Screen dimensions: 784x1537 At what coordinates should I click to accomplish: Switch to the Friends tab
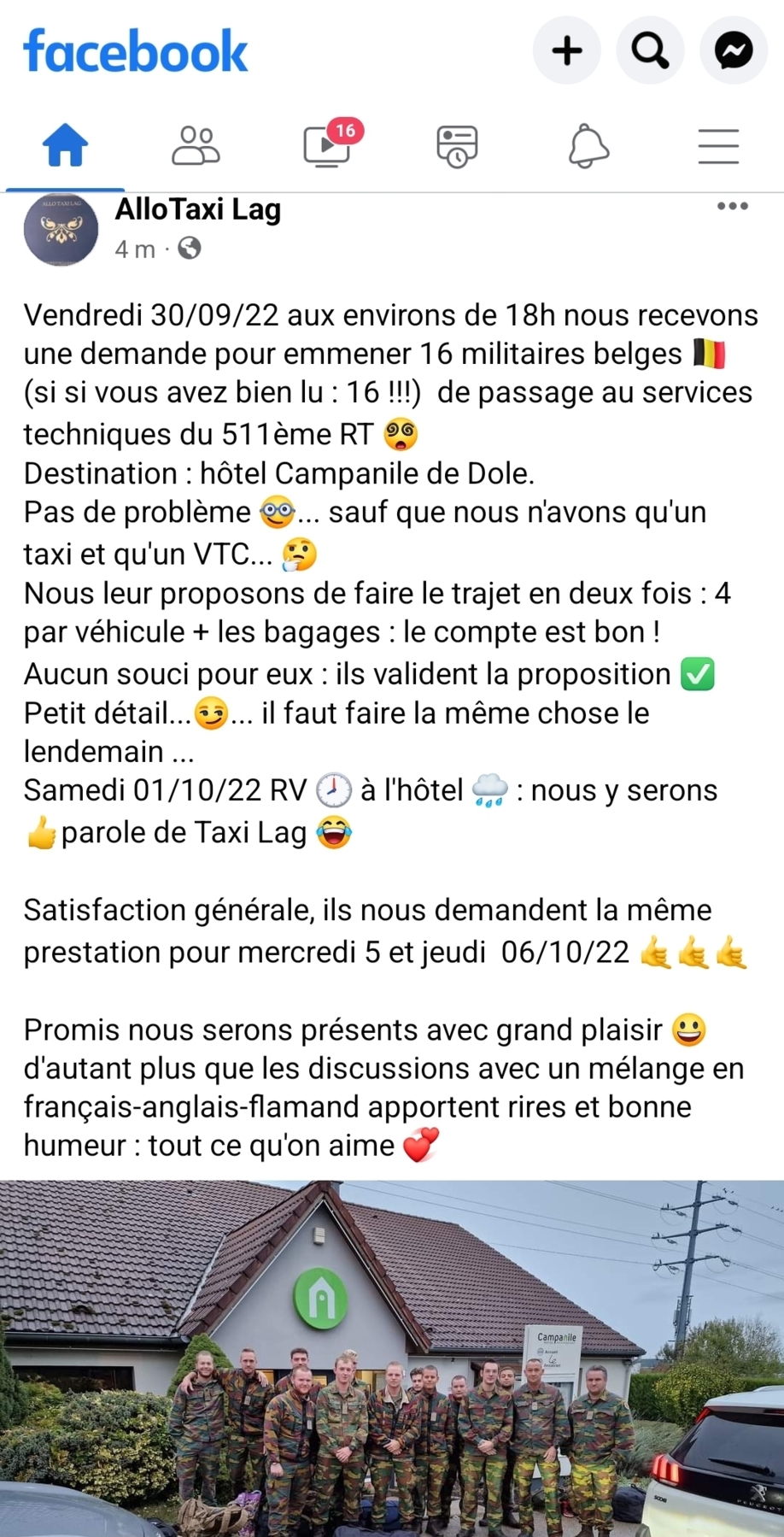[196, 145]
